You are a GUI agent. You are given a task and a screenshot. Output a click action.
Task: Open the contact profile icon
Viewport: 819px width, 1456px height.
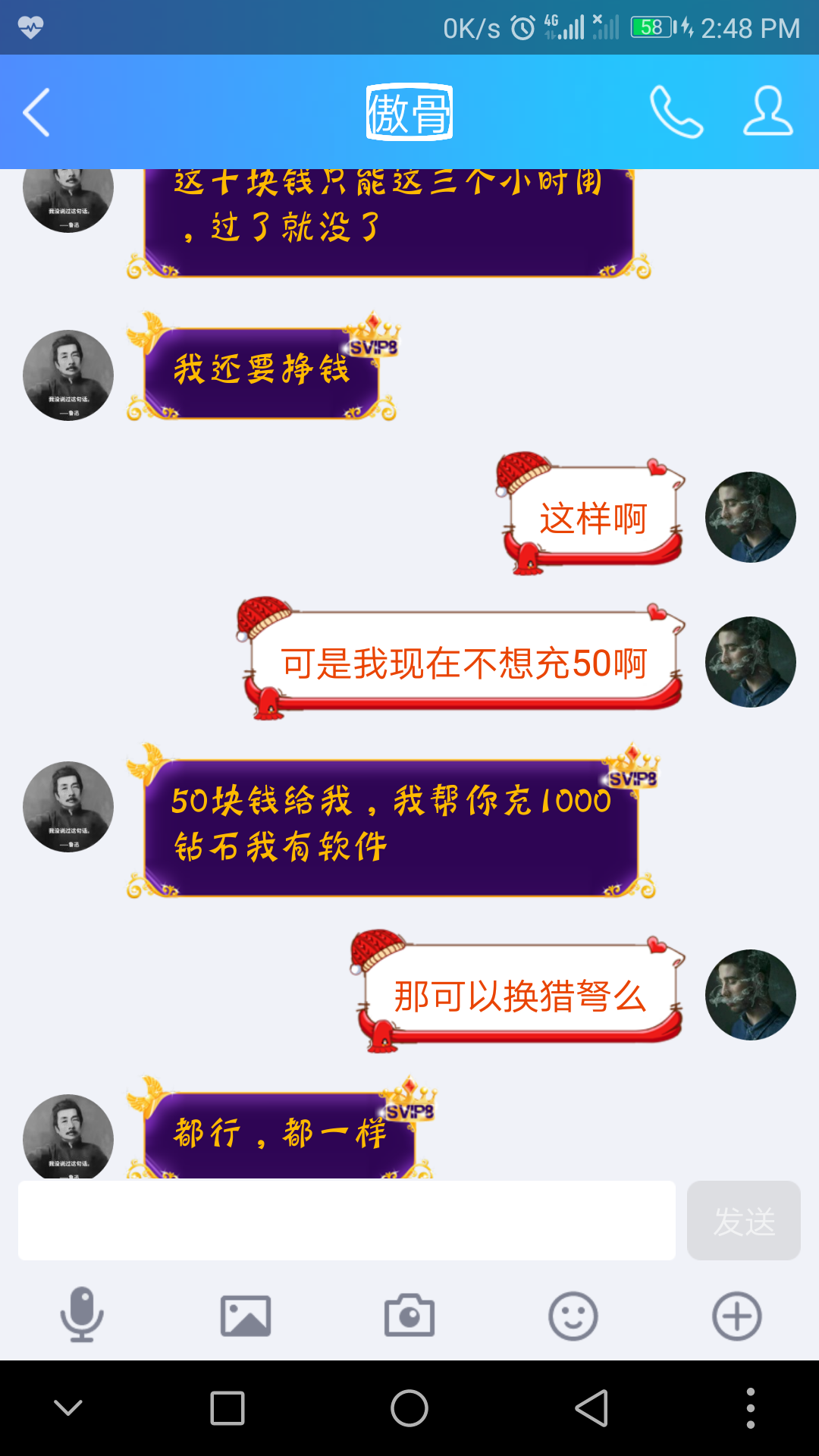click(767, 112)
